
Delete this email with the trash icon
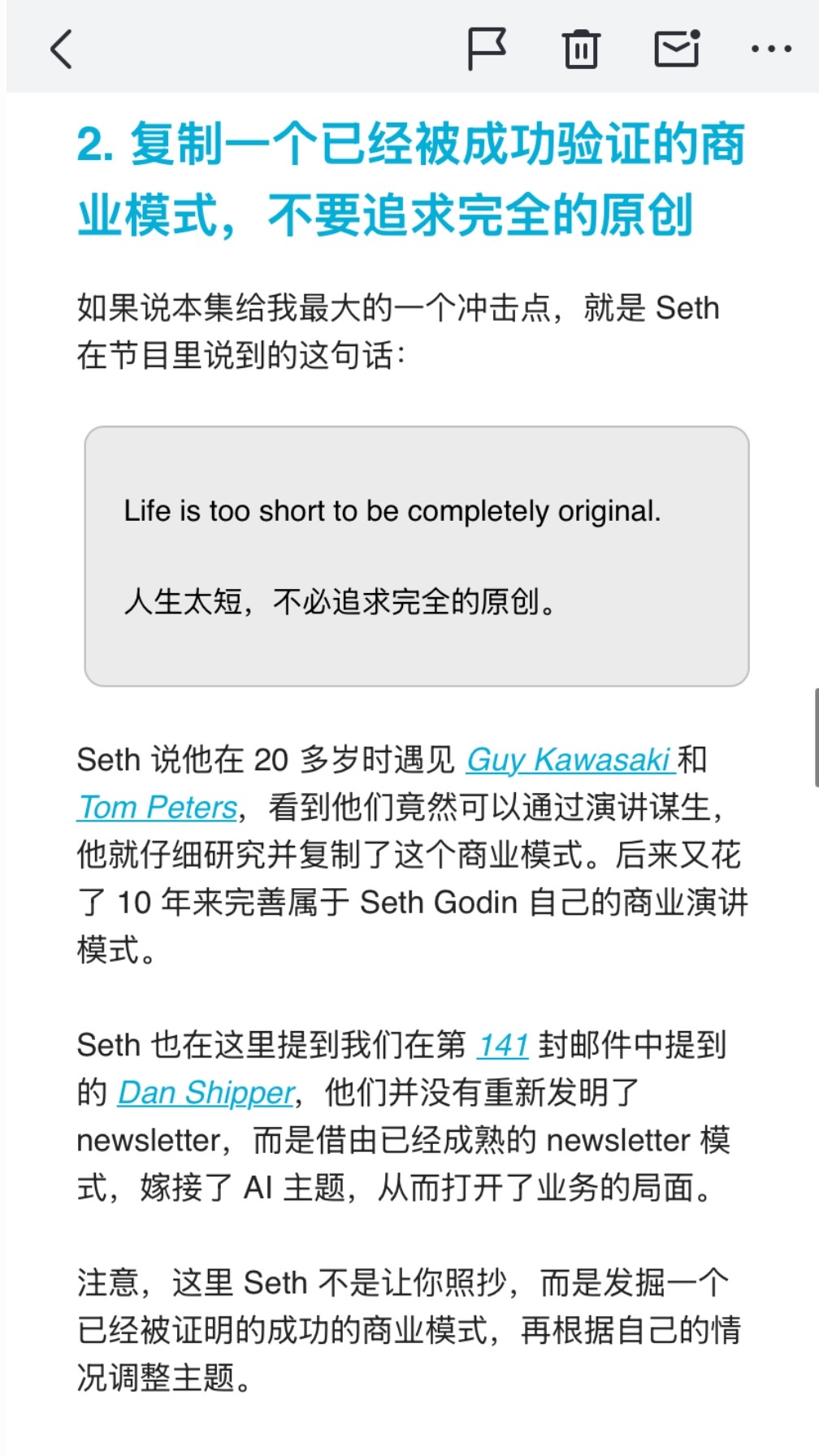(x=581, y=49)
